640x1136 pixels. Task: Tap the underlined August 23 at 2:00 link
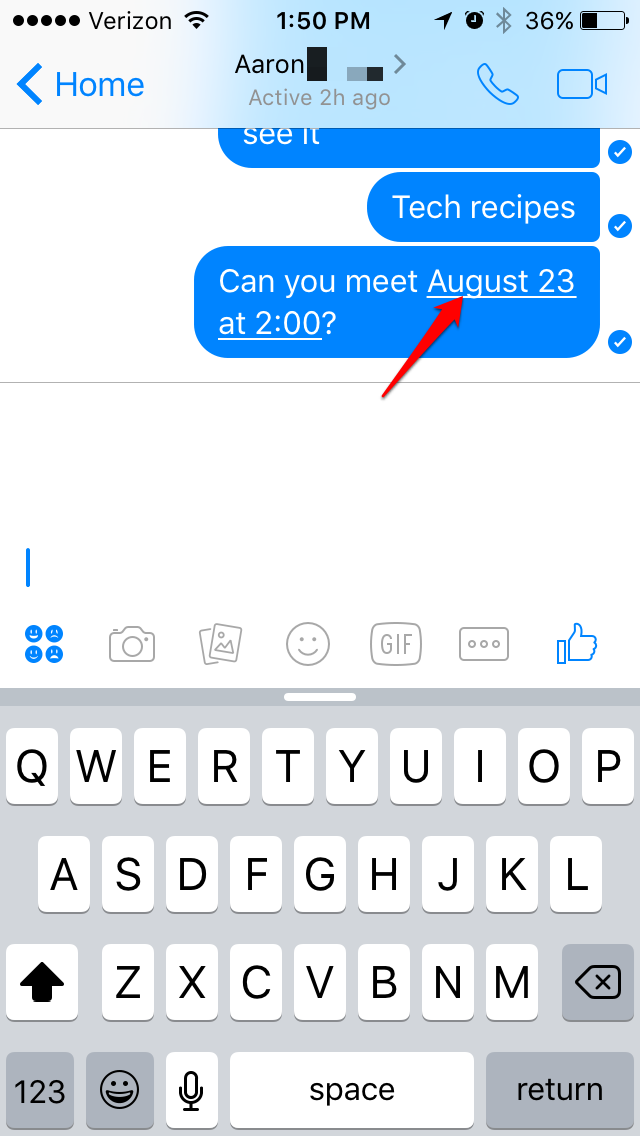click(500, 282)
